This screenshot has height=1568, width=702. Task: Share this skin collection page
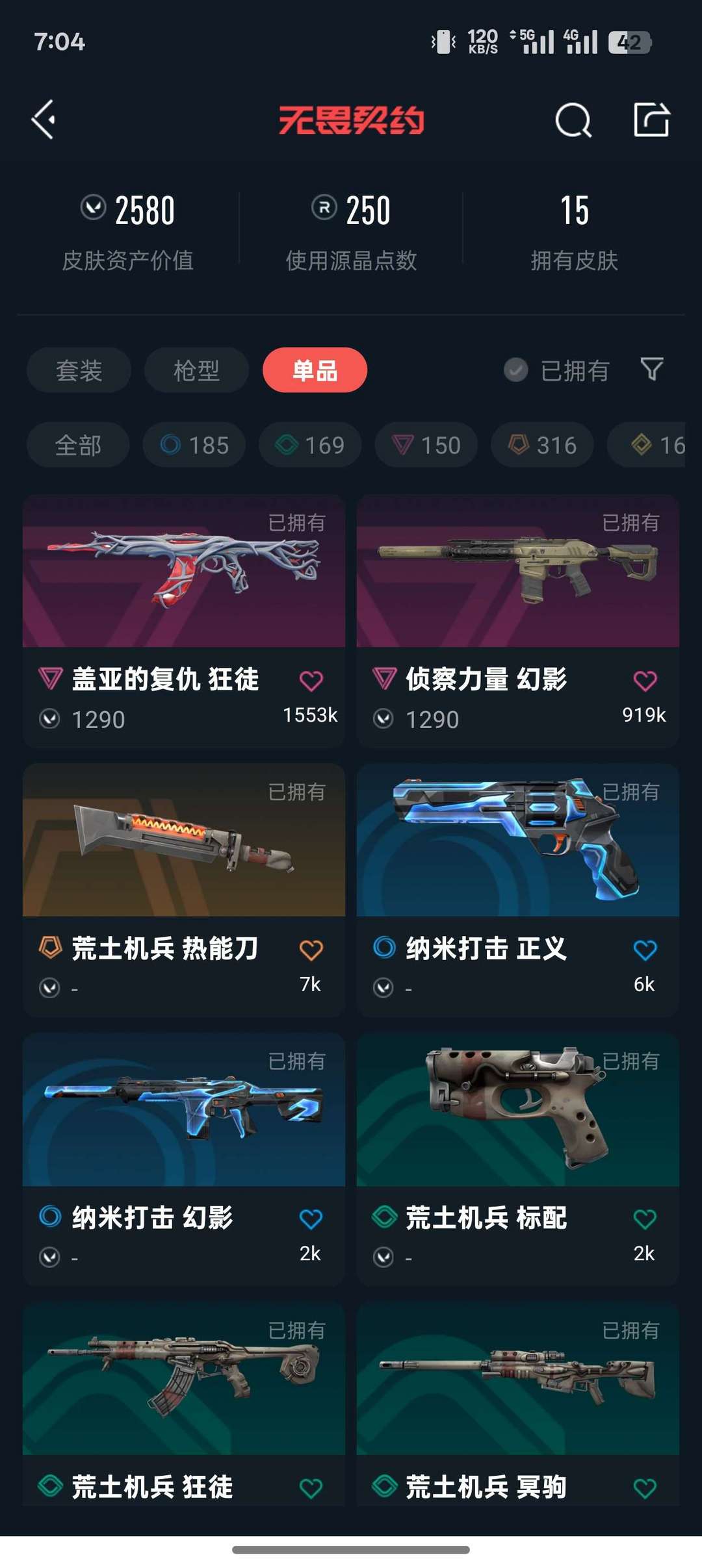tap(651, 120)
